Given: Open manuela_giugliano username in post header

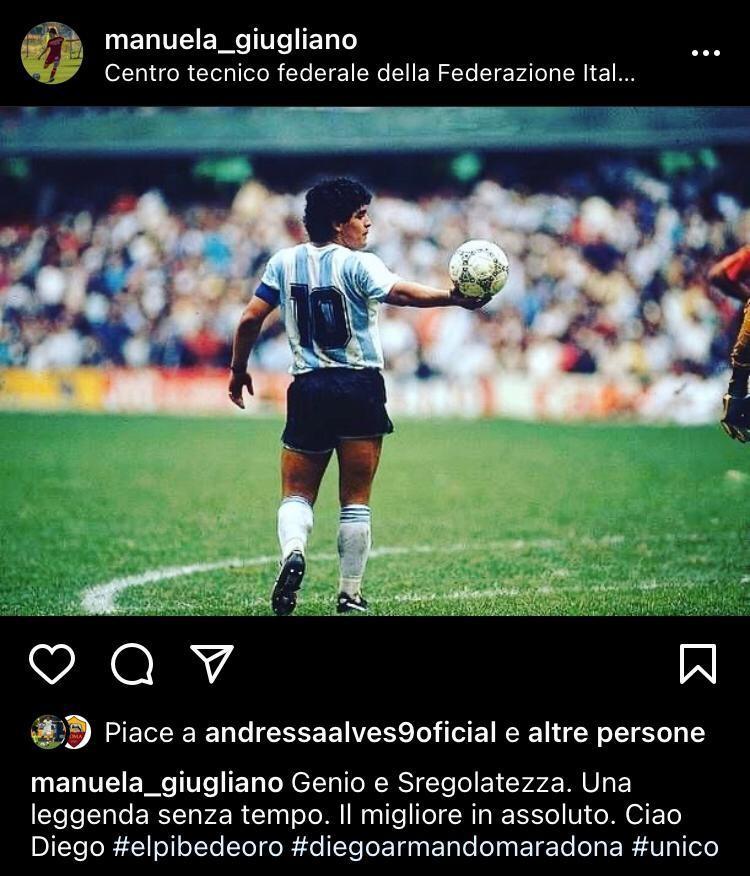Looking at the screenshot, I should tap(230, 40).
